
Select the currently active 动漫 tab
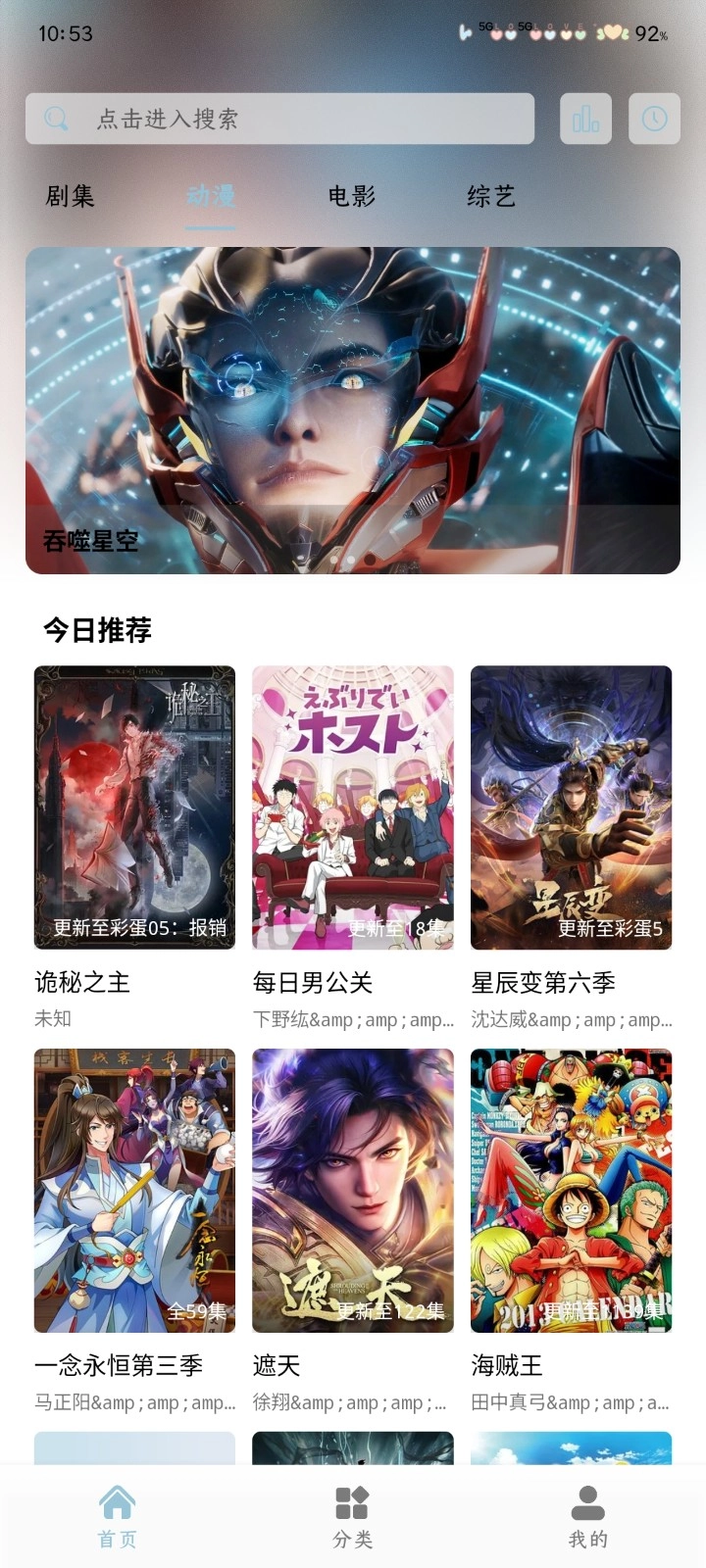(x=208, y=196)
